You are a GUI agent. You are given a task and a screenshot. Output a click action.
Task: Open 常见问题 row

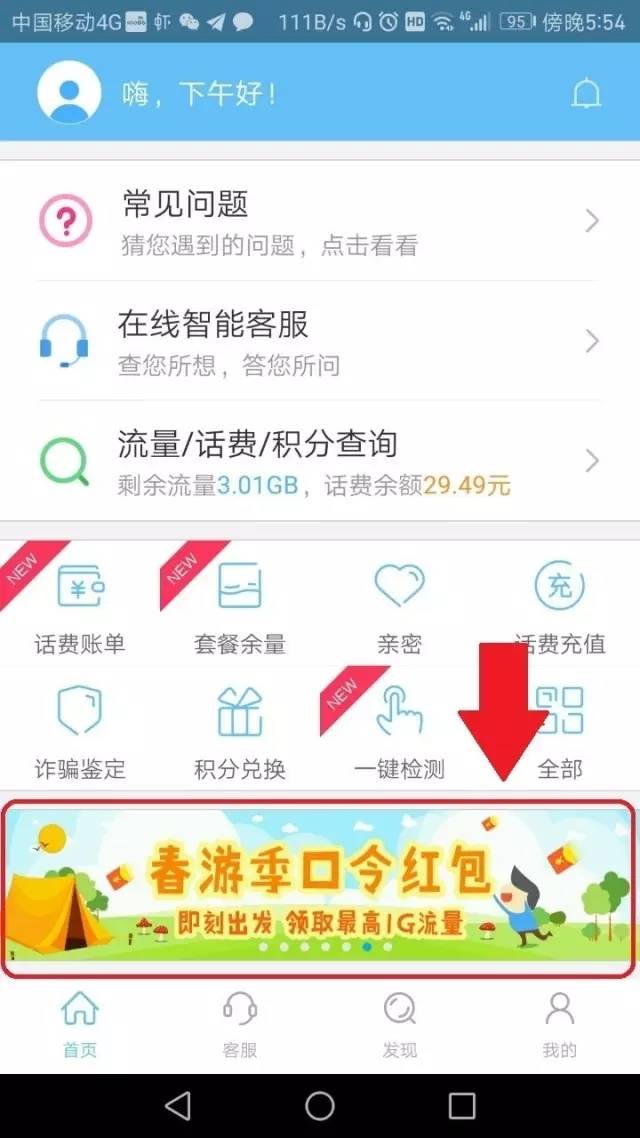pos(319,221)
